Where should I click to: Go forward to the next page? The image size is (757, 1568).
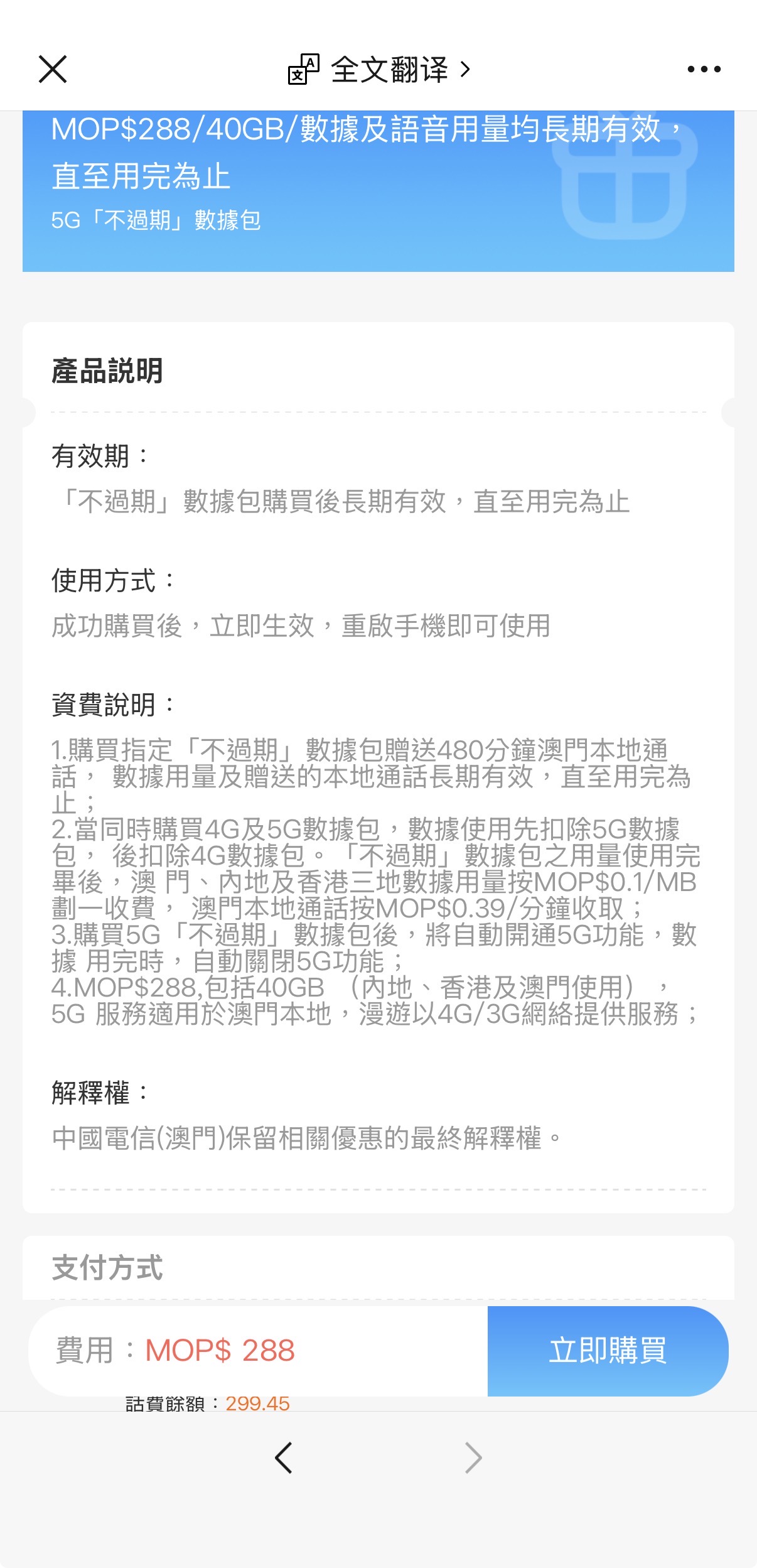(473, 1457)
